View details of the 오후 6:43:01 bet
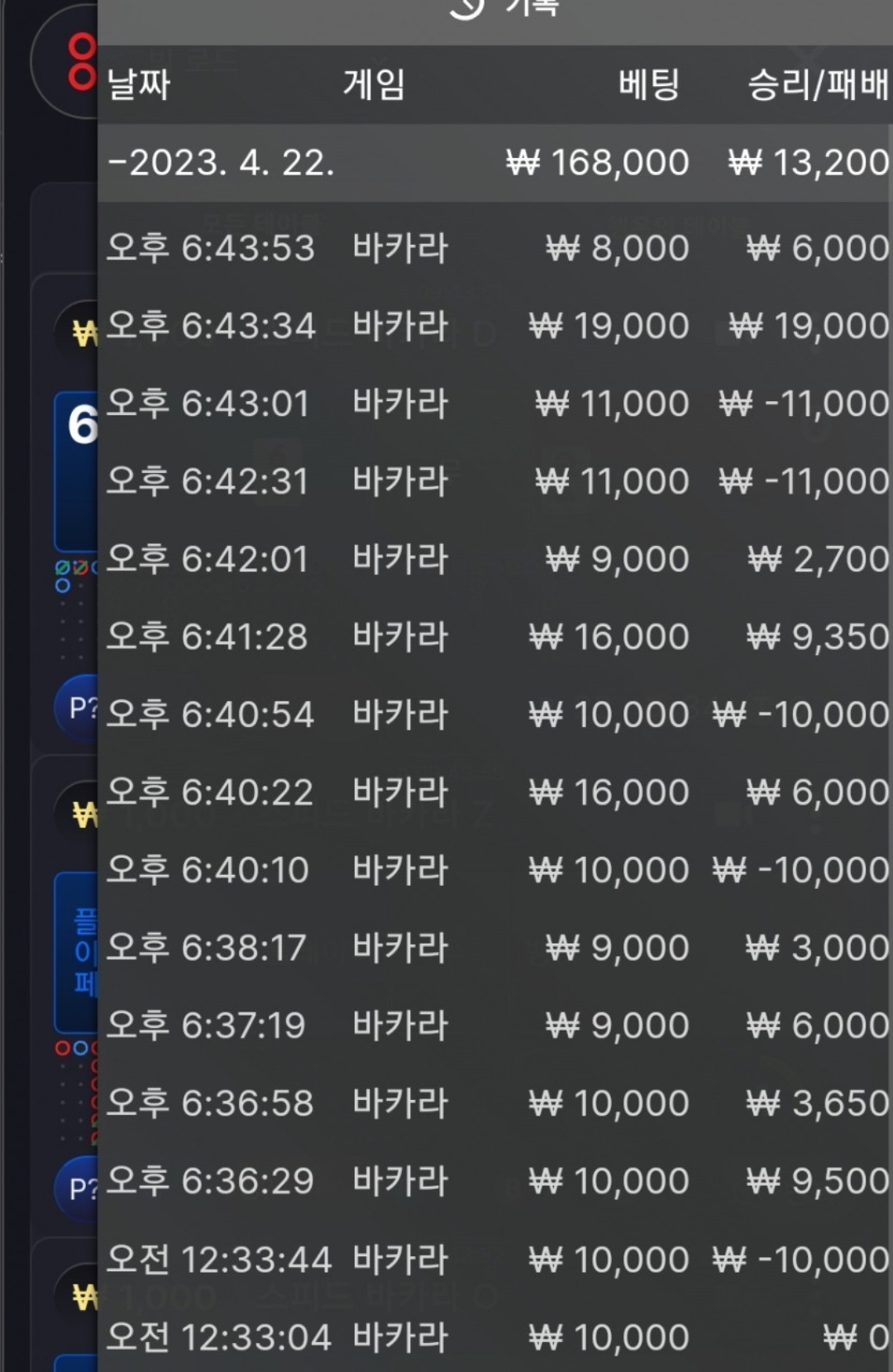The image size is (893, 1372). pyautogui.click(x=496, y=404)
